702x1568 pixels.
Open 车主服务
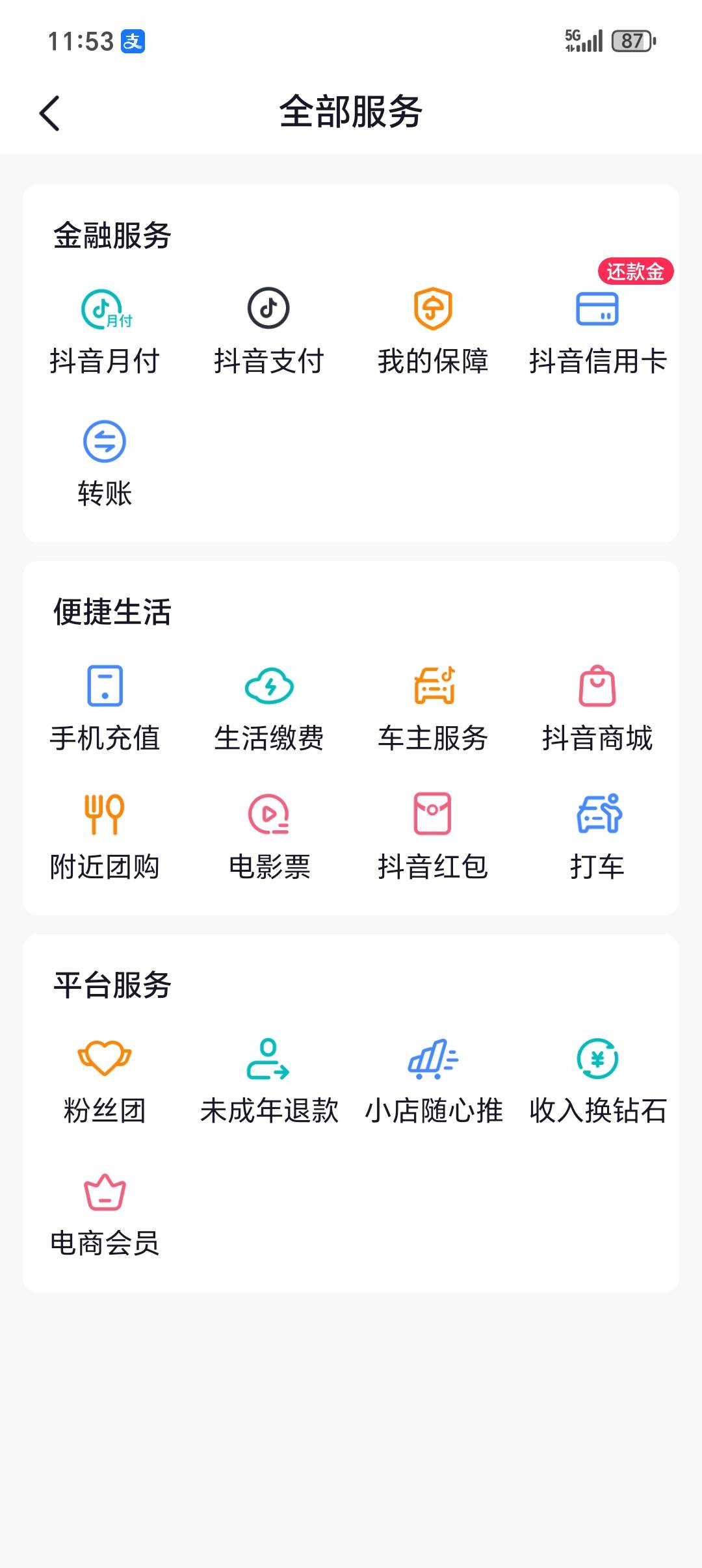coord(434,709)
